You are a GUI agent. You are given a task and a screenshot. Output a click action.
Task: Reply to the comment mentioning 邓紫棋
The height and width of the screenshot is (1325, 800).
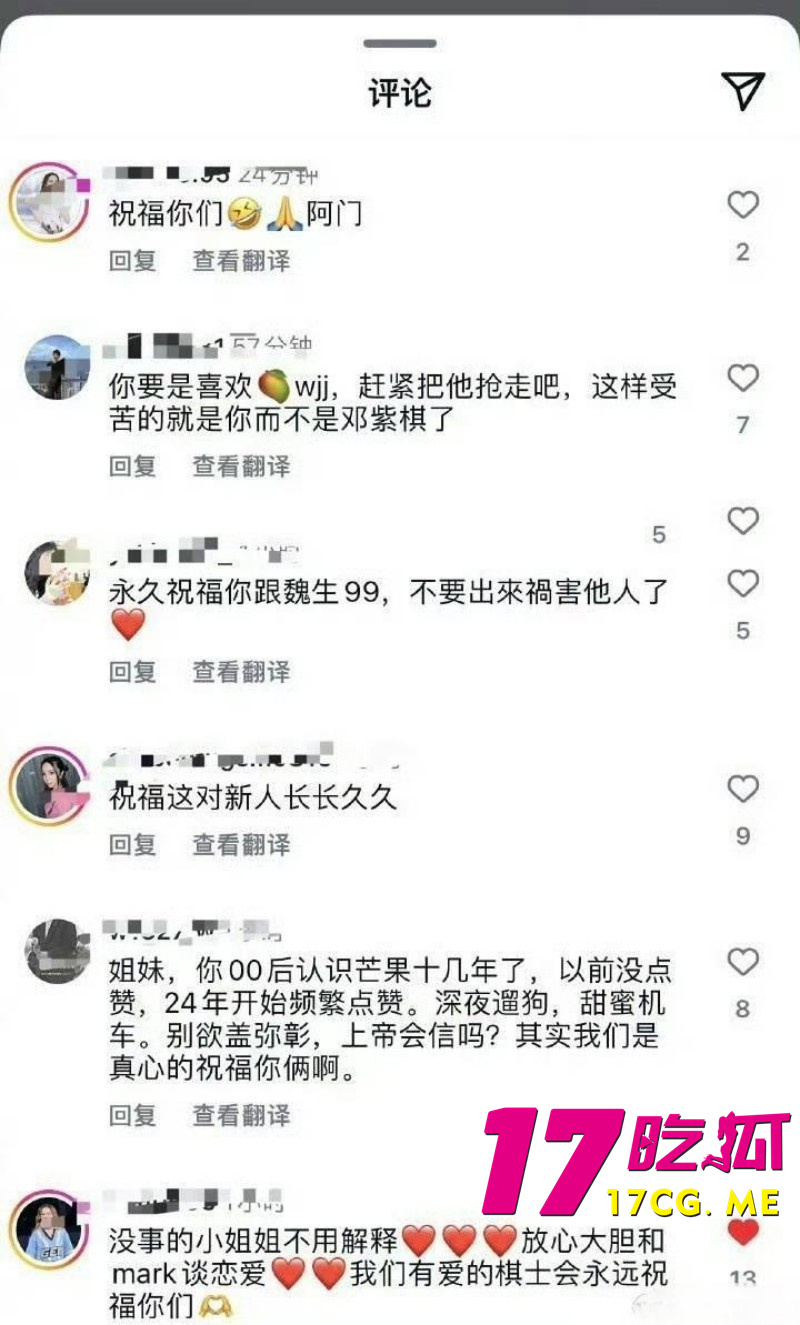tap(133, 466)
